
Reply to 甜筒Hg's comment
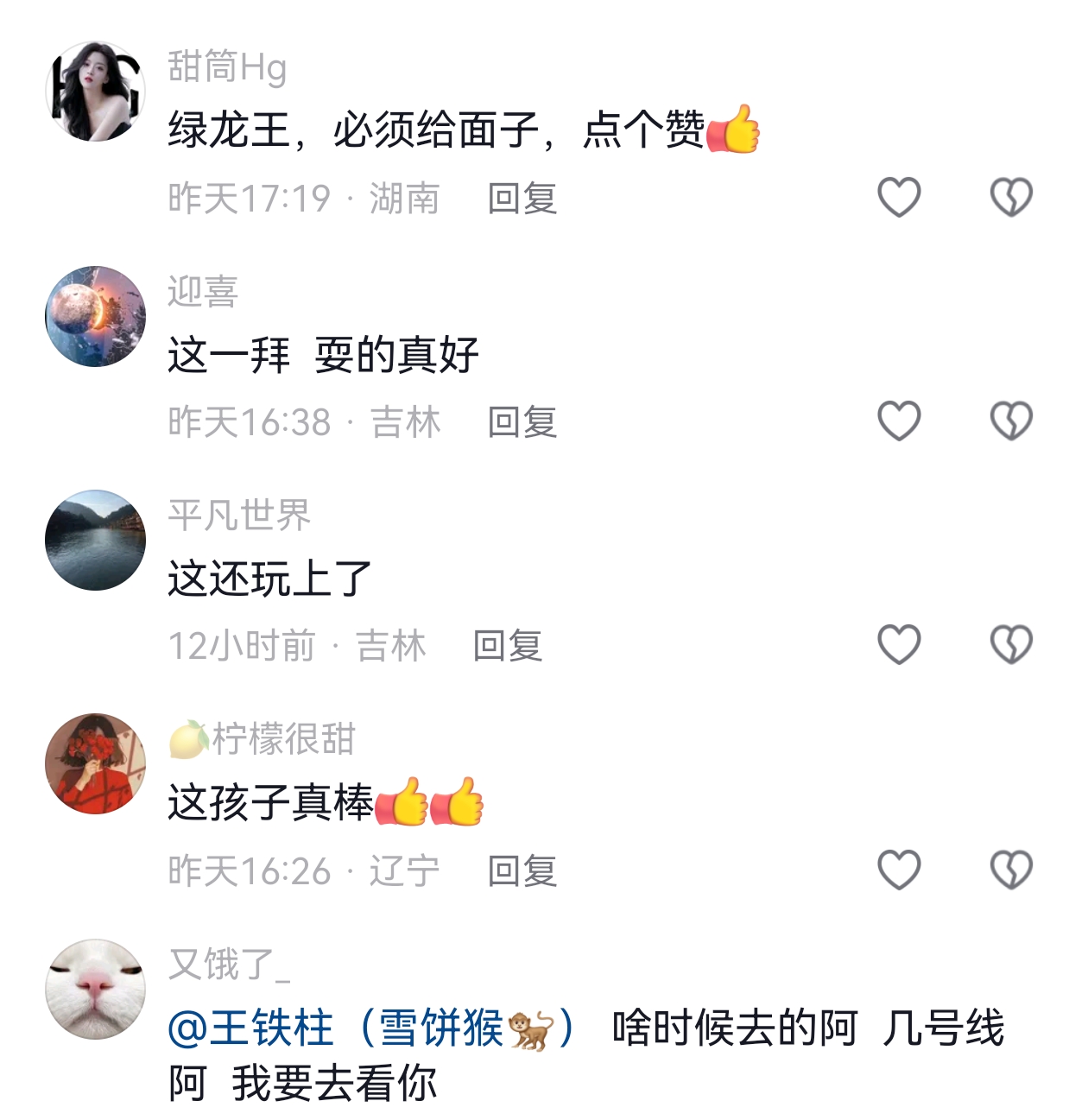[x=522, y=199]
